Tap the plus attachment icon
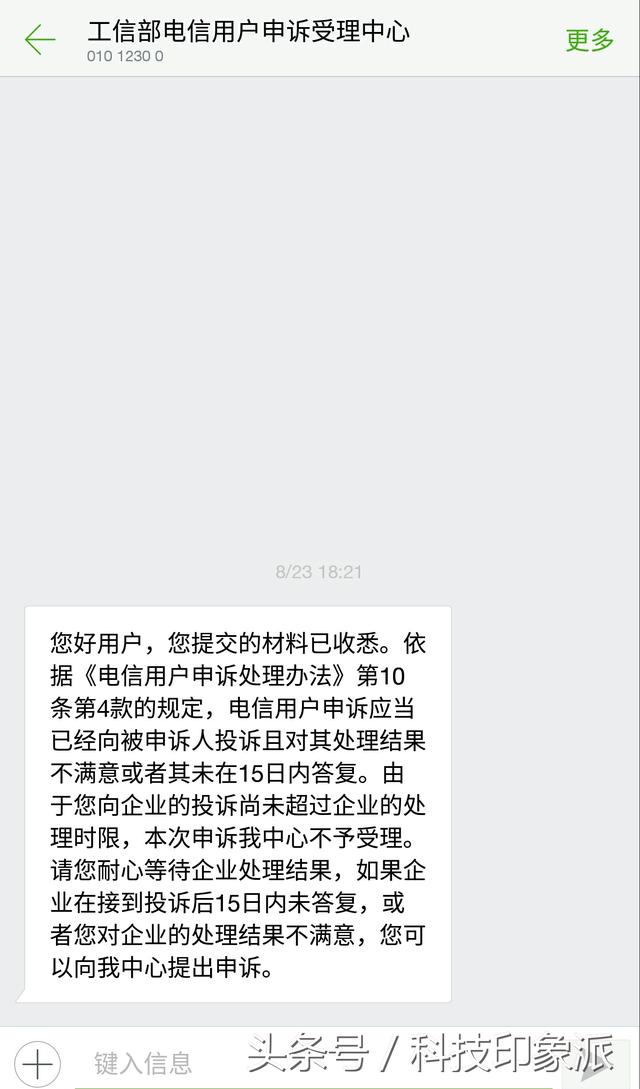The height and width of the screenshot is (1089, 640). [x=38, y=1062]
